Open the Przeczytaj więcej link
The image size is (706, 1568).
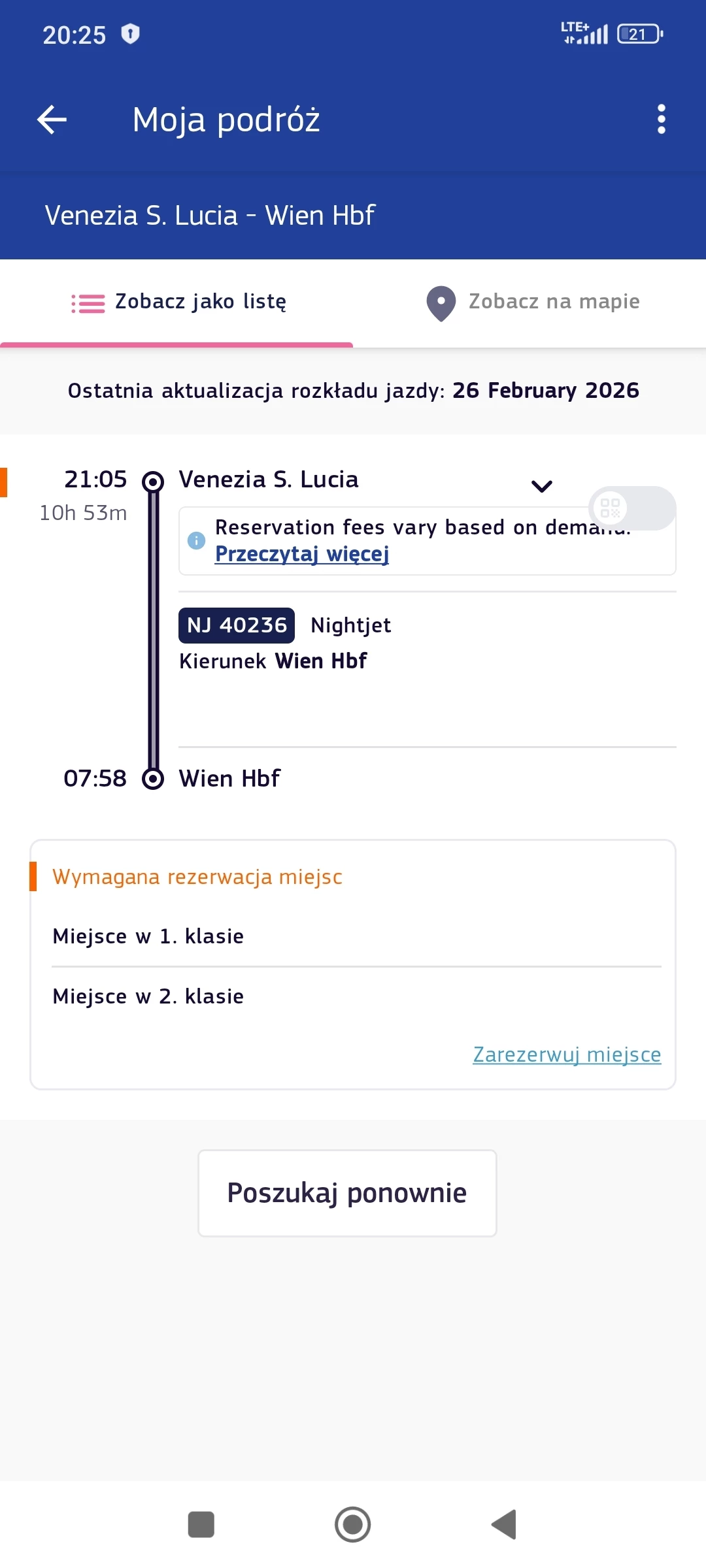point(302,554)
